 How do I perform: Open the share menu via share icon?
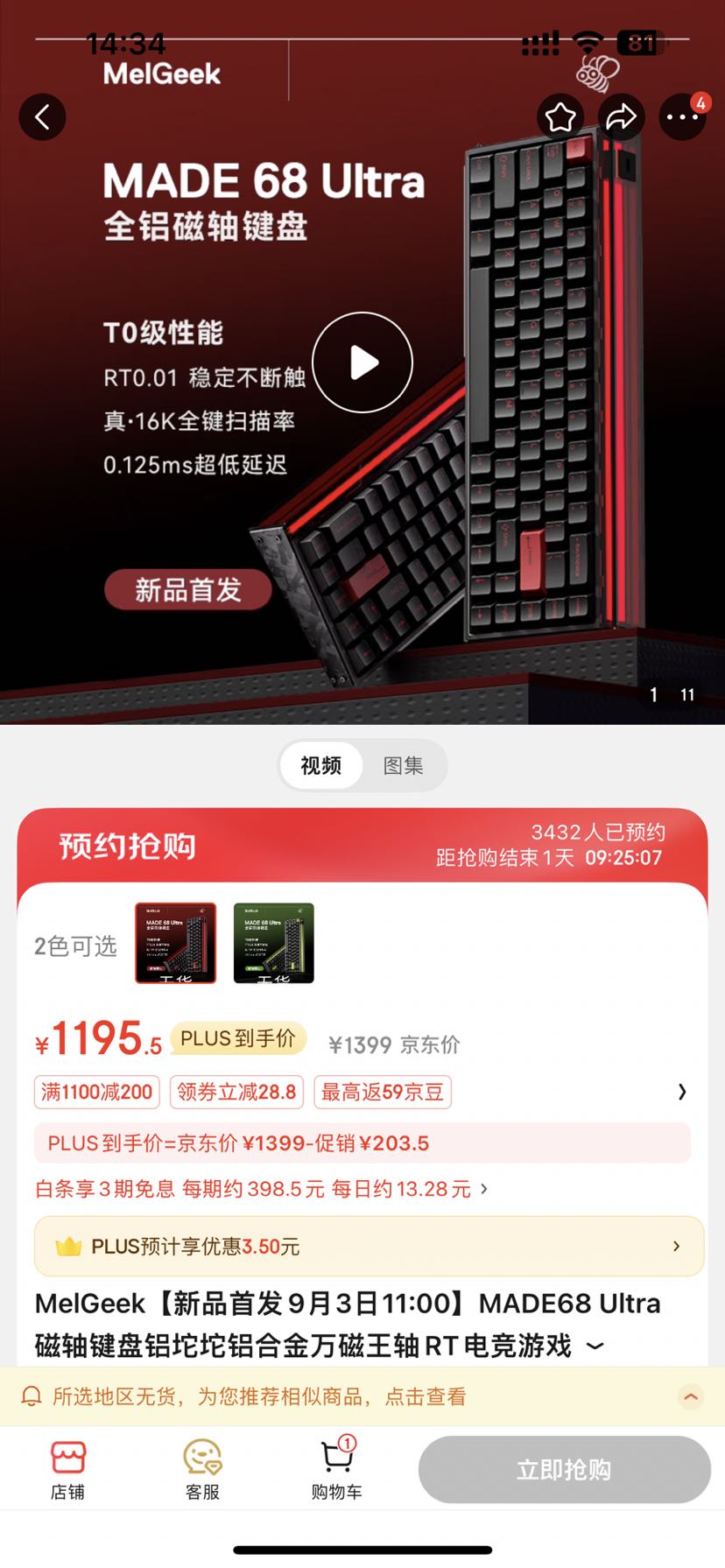622,116
